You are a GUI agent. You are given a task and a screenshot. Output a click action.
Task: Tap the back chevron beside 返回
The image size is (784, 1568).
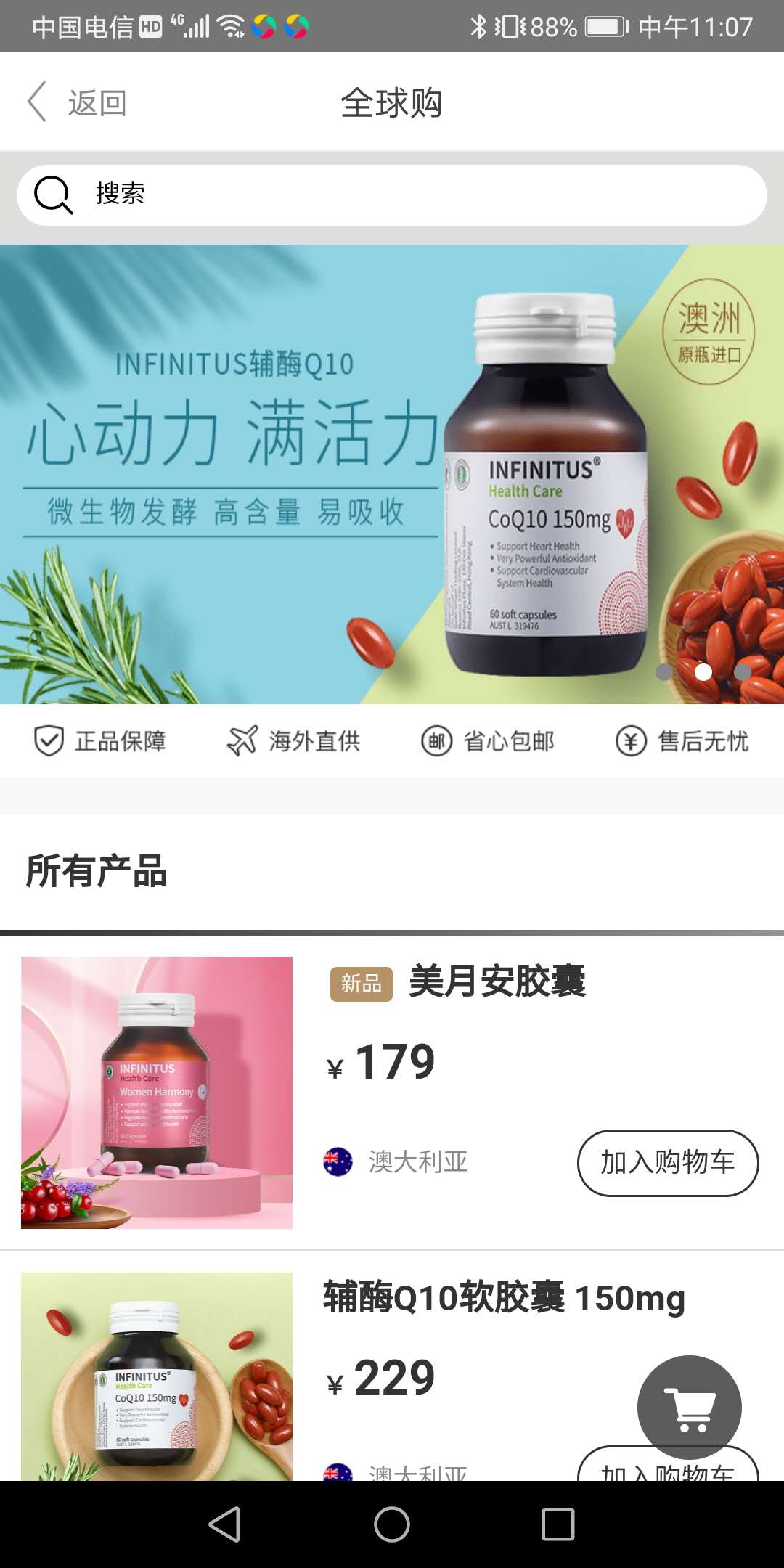(x=37, y=101)
